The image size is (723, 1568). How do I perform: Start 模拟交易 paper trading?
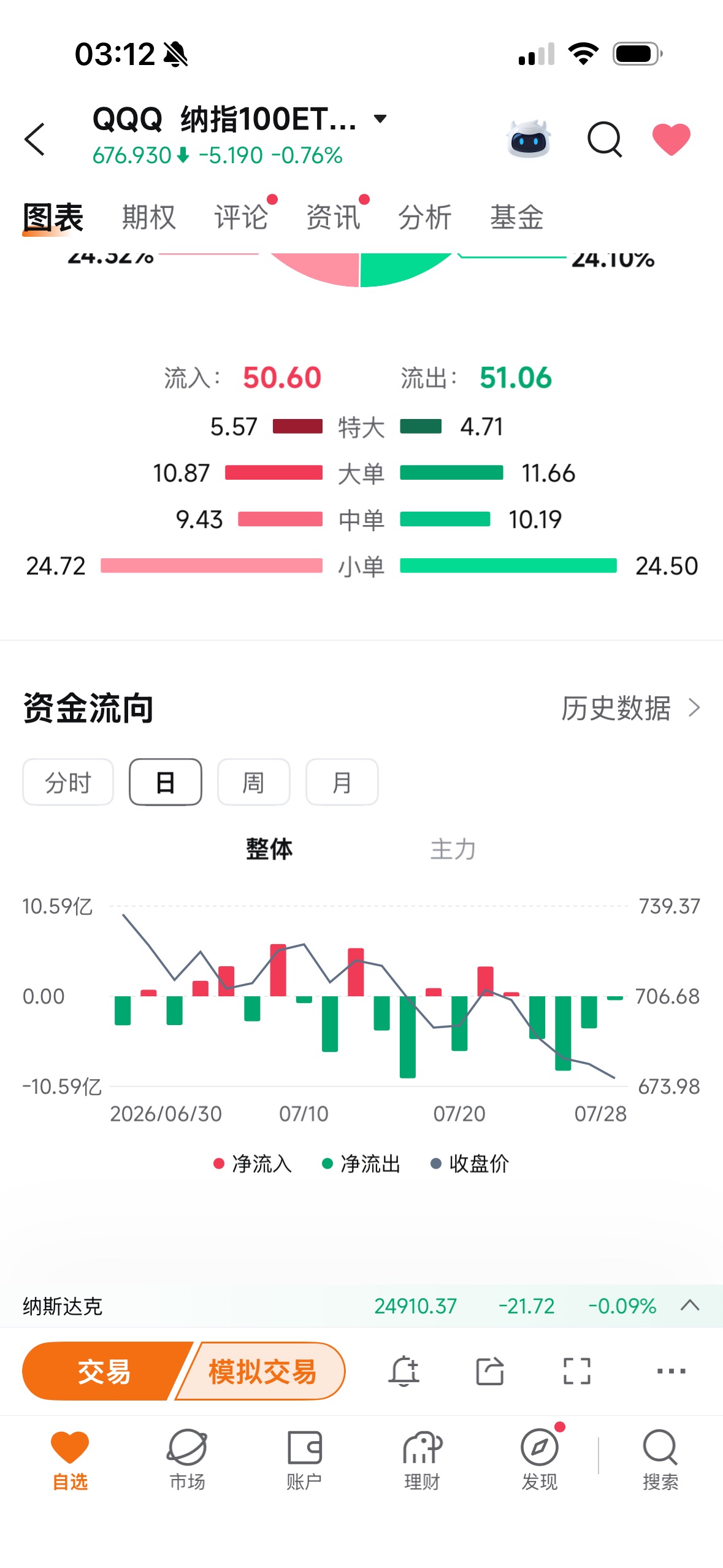(x=261, y=1371)
